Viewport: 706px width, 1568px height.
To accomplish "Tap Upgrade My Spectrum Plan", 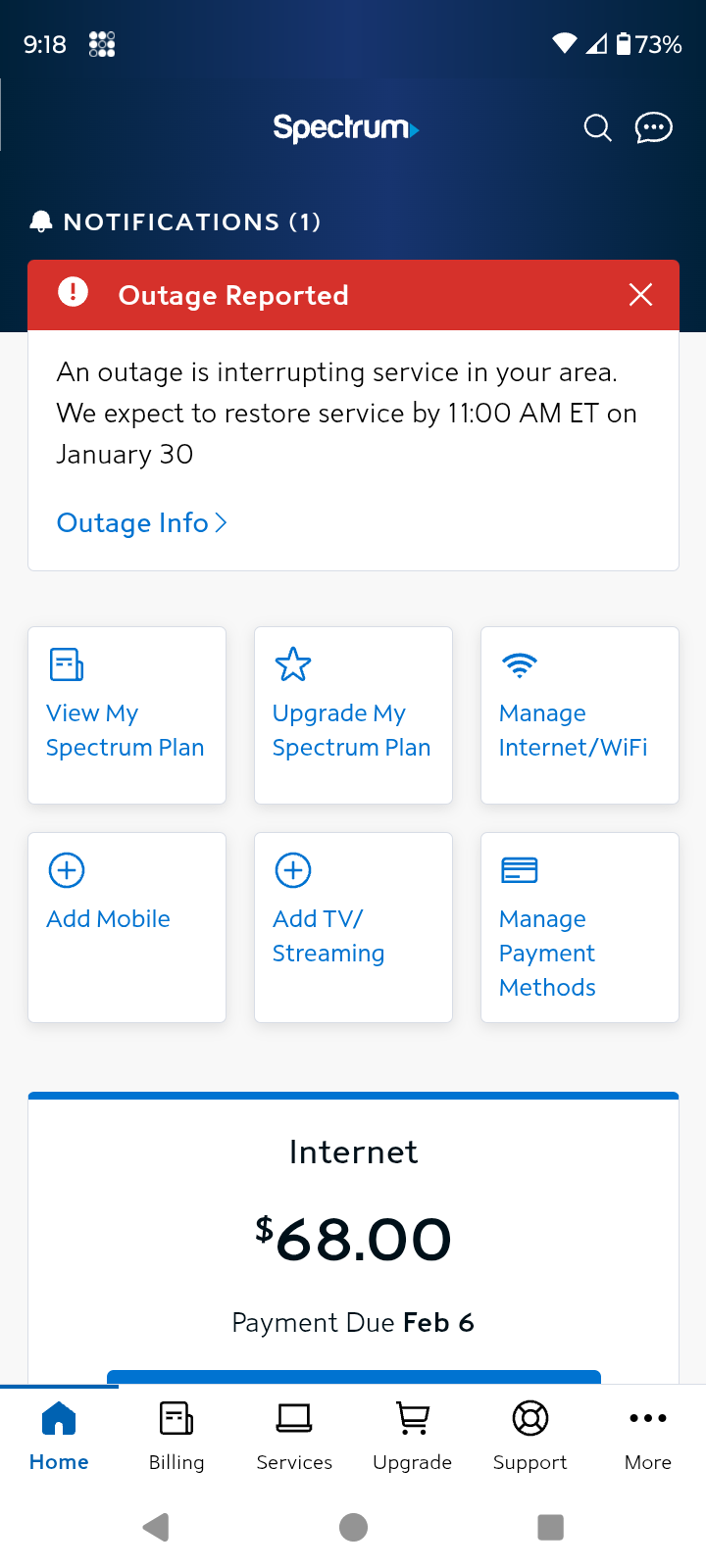I will (353, 715).
